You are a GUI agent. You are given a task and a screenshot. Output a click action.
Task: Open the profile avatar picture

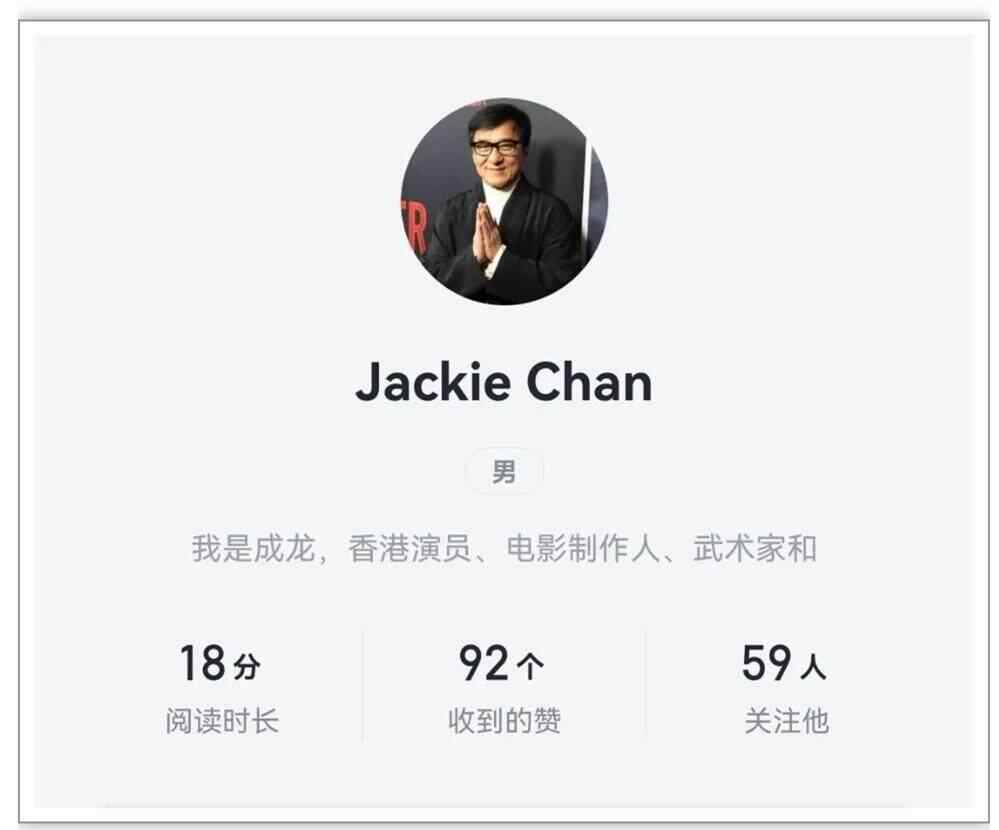pos(504,202)
